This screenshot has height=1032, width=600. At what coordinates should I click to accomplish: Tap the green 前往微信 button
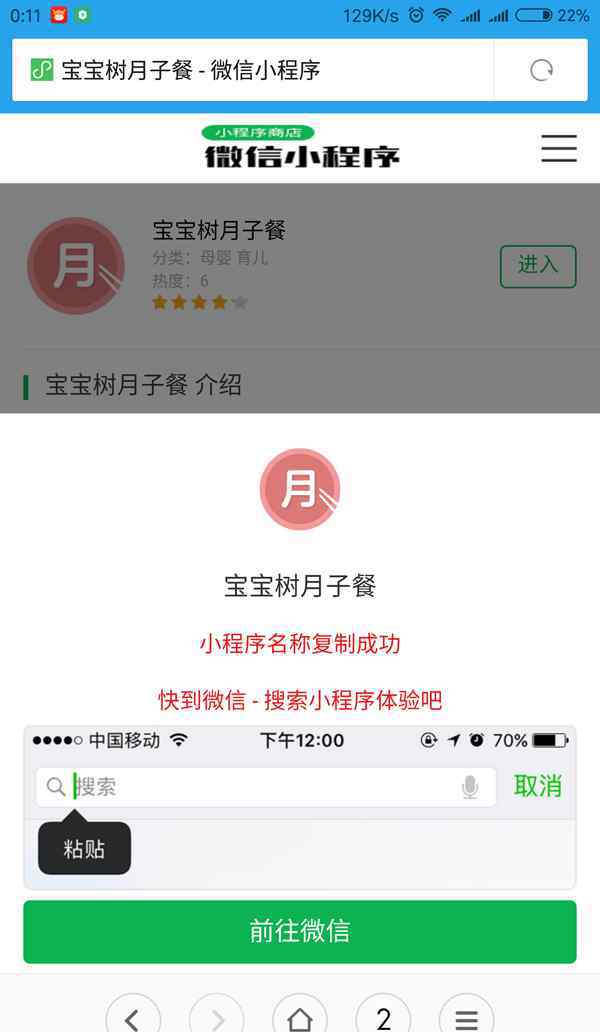pyautogui.click(x=300, y=931)
